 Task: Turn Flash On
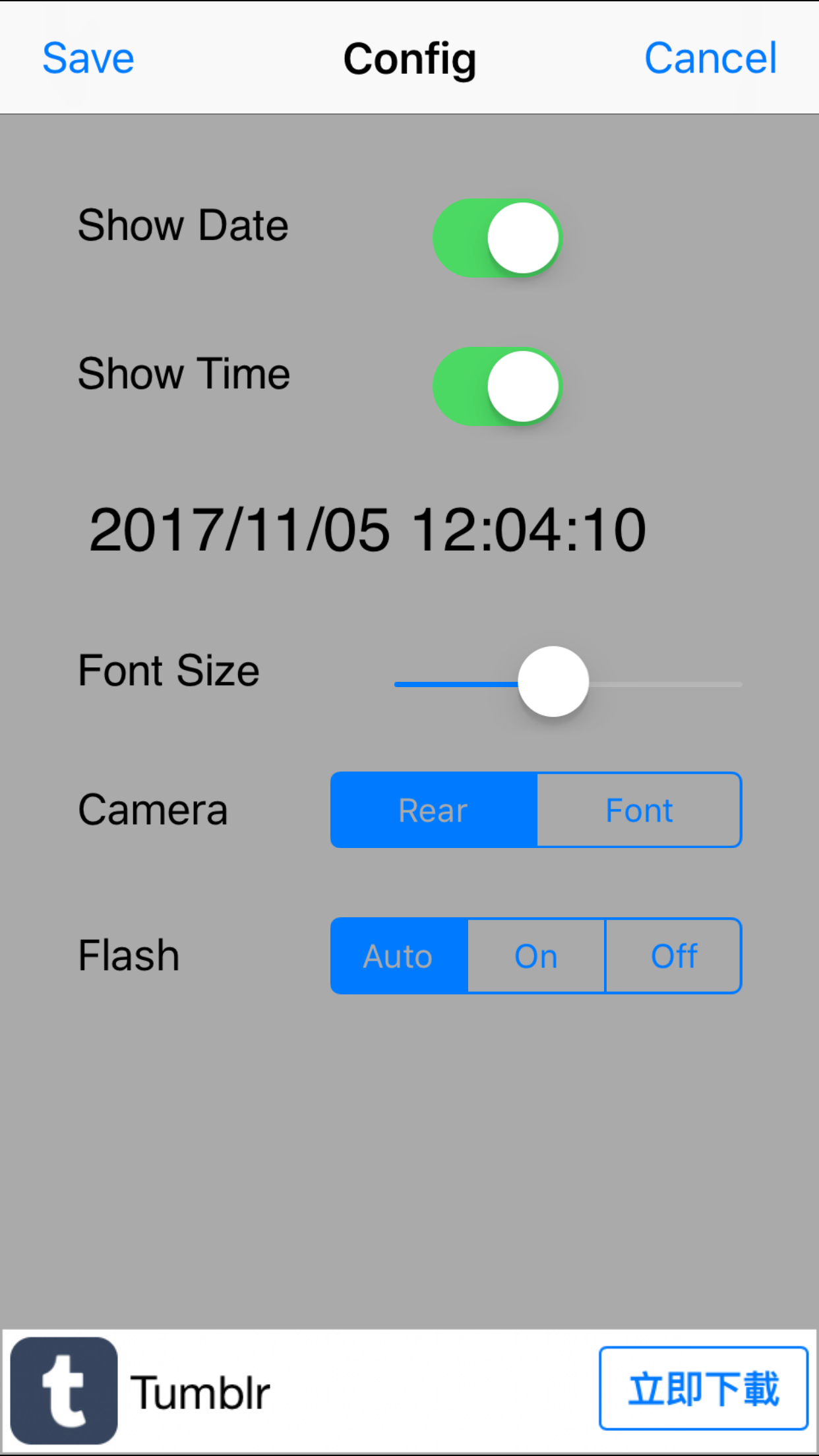(x=535, y=956)
